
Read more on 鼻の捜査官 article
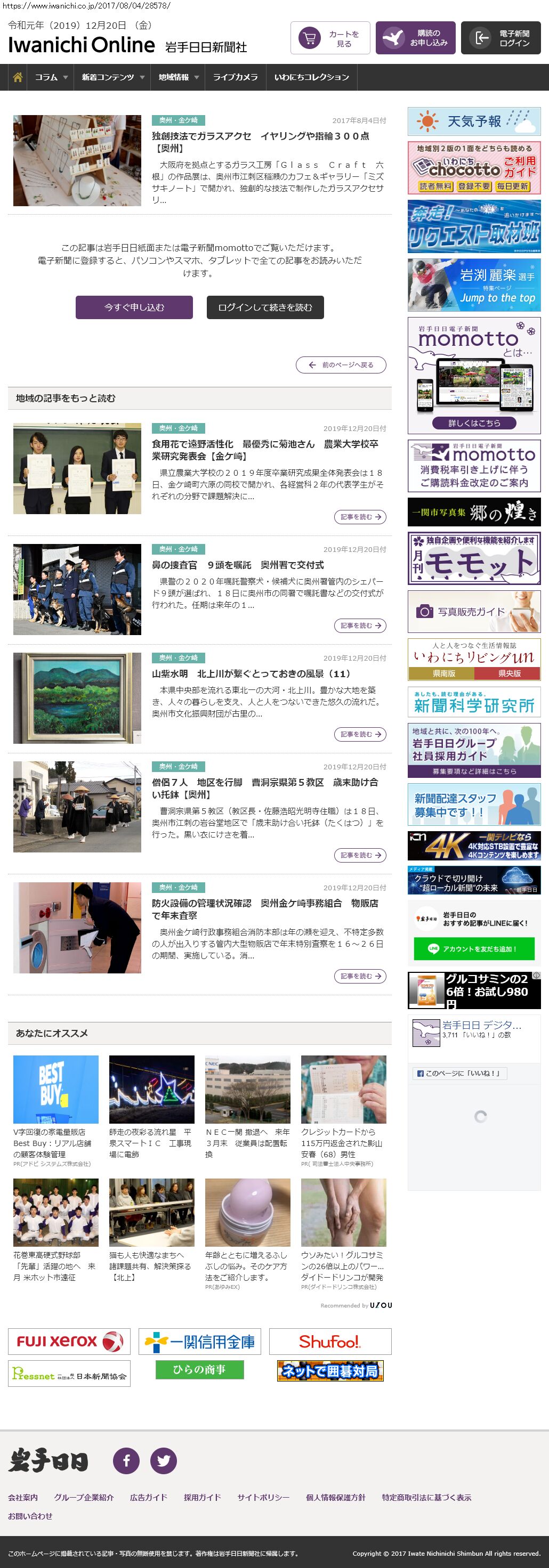(x=360, y=625)
